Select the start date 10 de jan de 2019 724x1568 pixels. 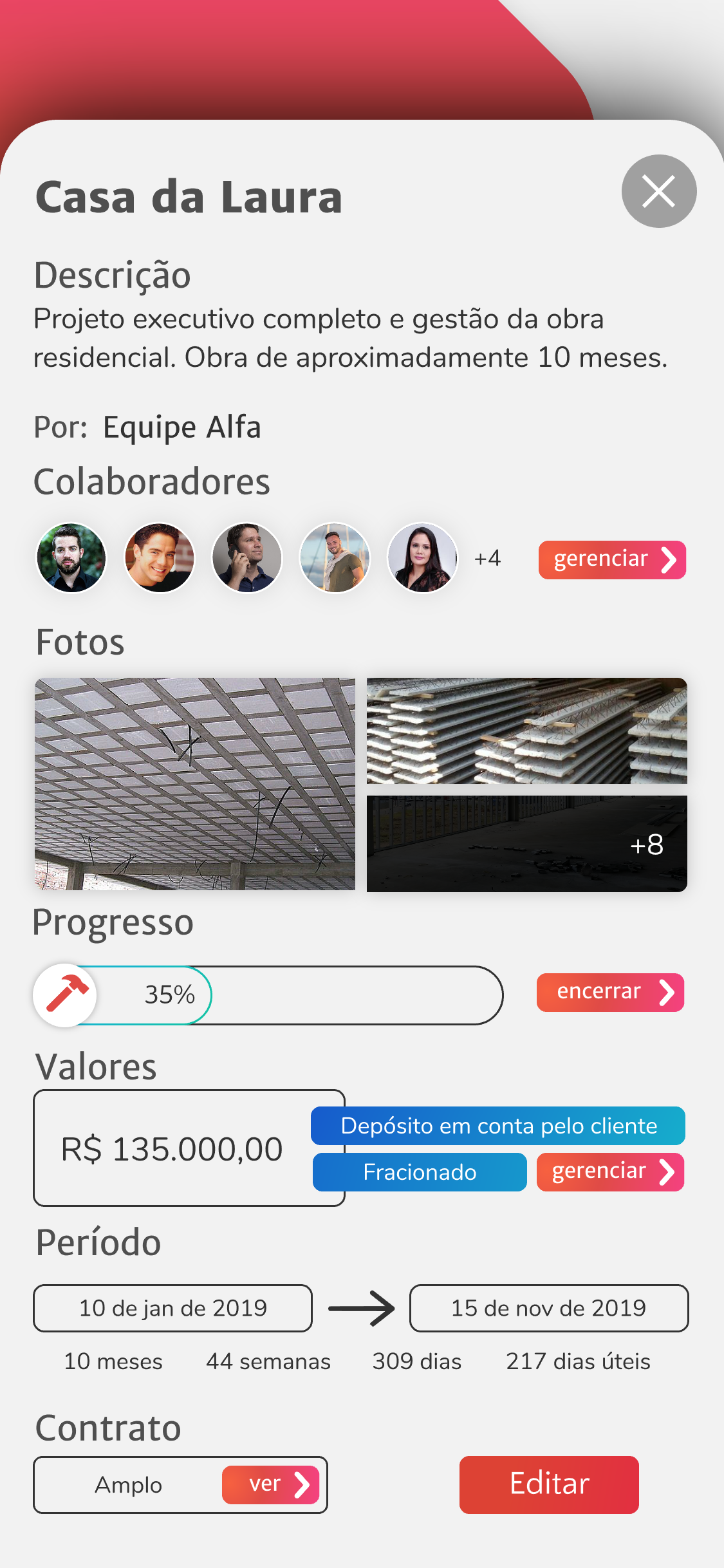point(172,1308)
